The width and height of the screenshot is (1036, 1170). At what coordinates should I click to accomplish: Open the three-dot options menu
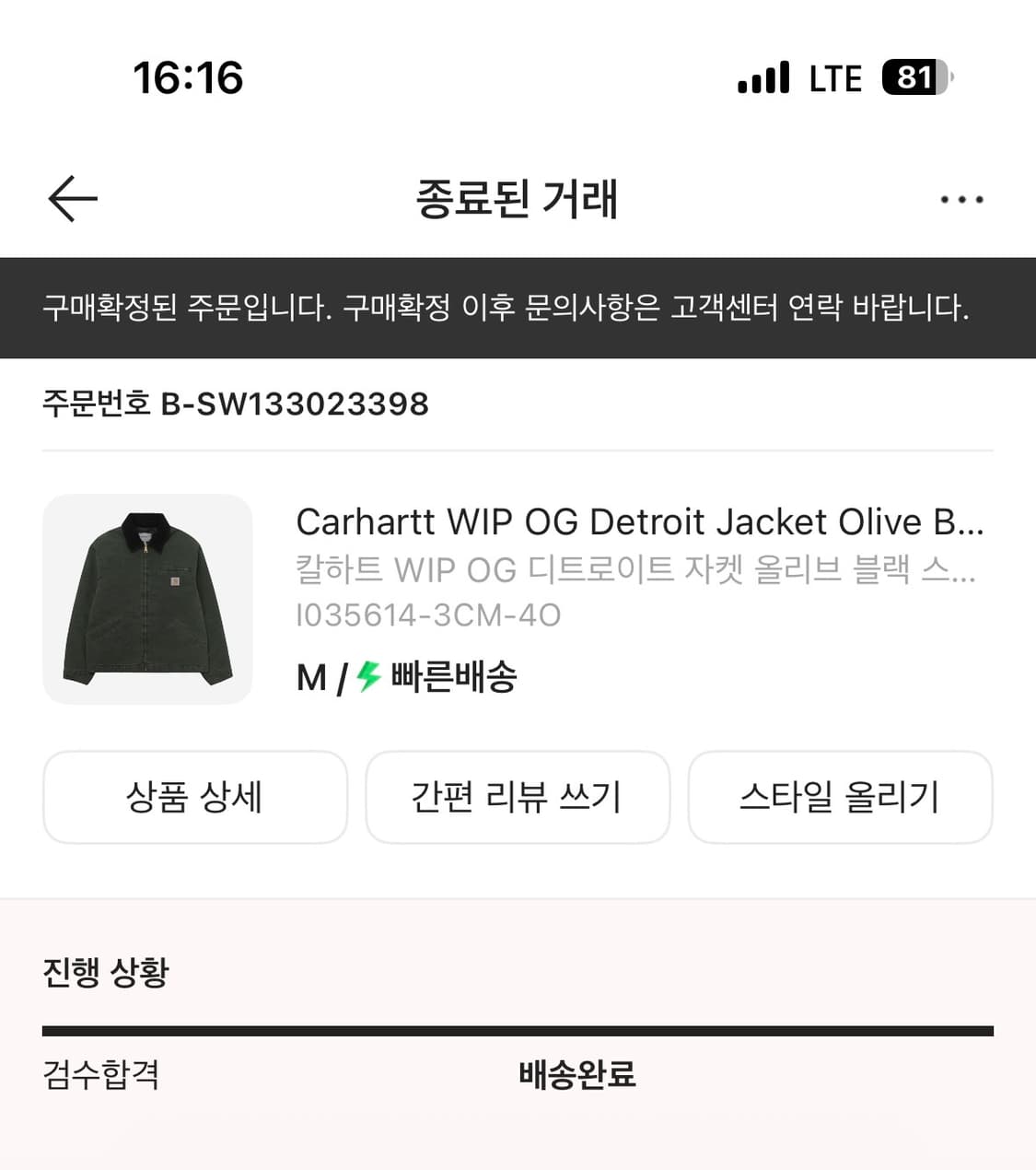(960, 198)
